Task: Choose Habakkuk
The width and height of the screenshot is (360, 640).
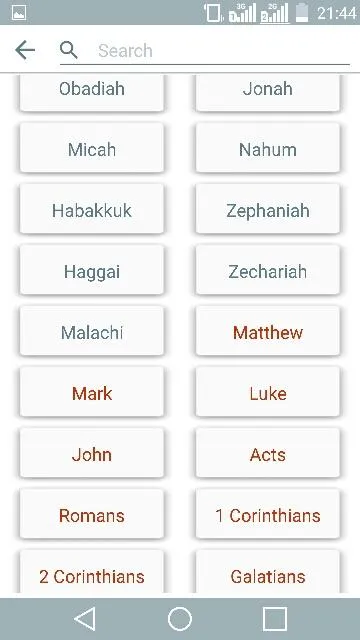Action: coord(92,210)
